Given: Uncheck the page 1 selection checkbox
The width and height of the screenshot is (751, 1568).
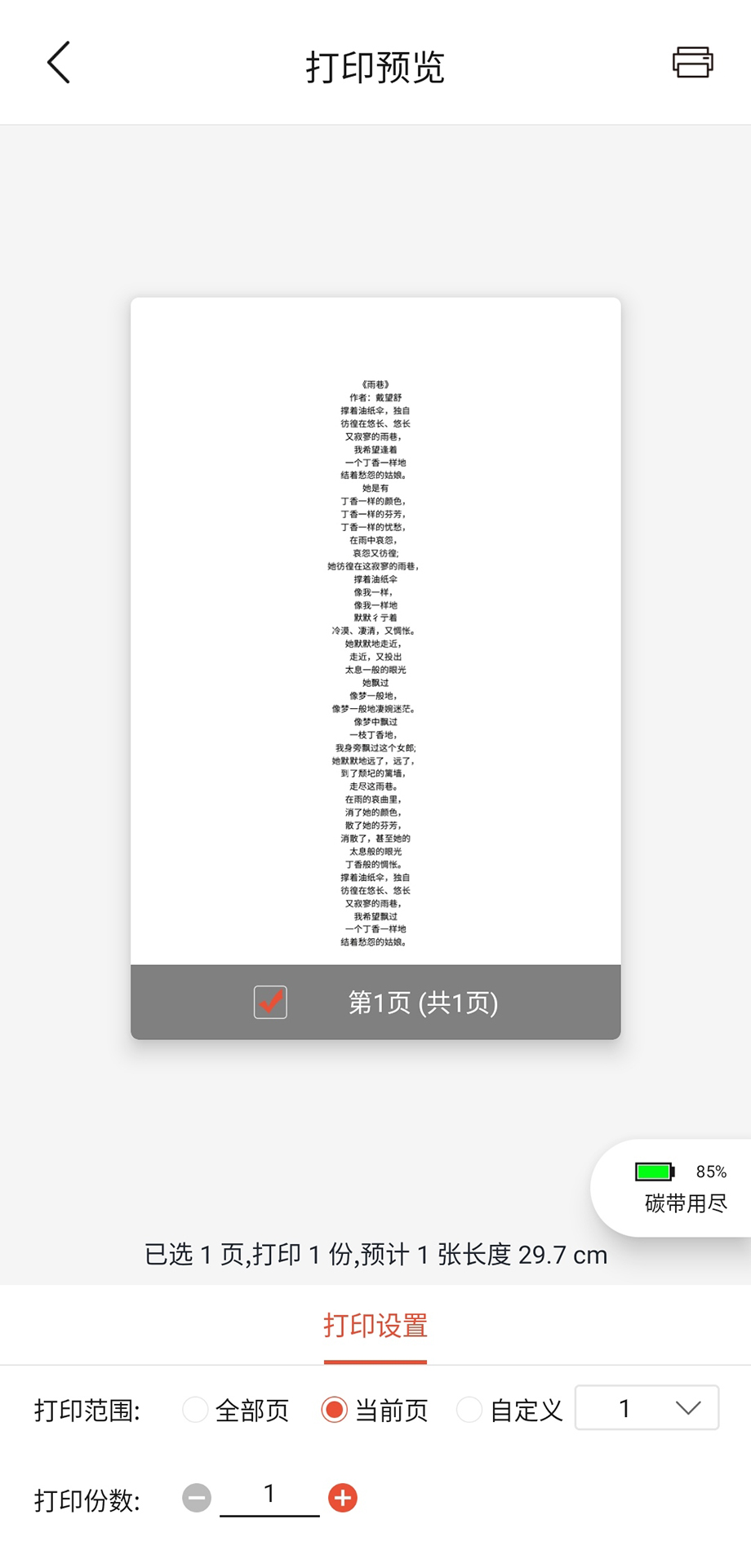Looking at the screenshot, I should [270, 1002].
